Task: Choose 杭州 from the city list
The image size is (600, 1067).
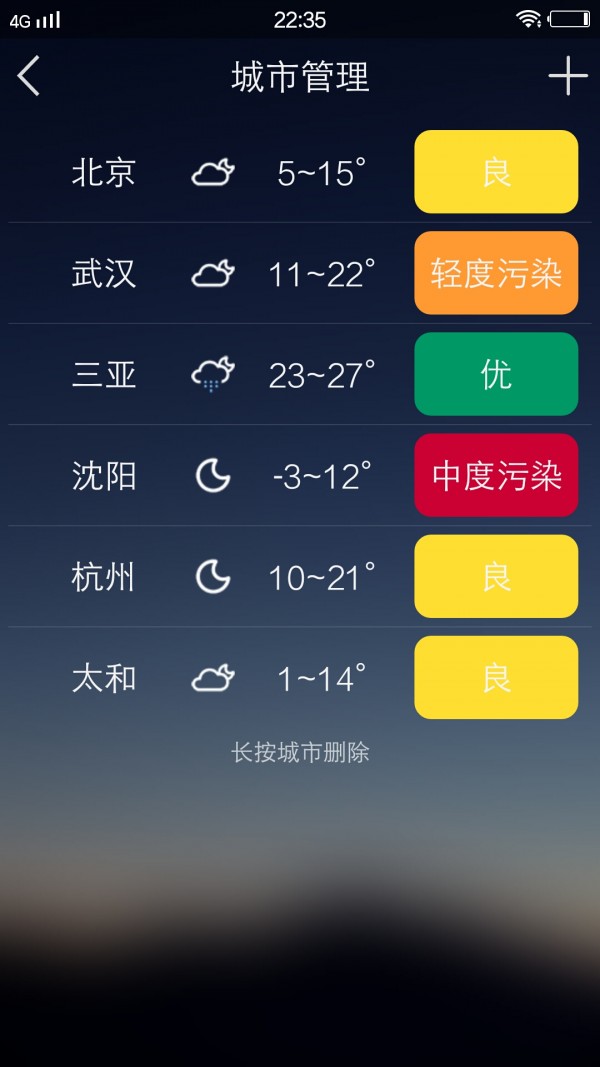Action: (104, 577)
